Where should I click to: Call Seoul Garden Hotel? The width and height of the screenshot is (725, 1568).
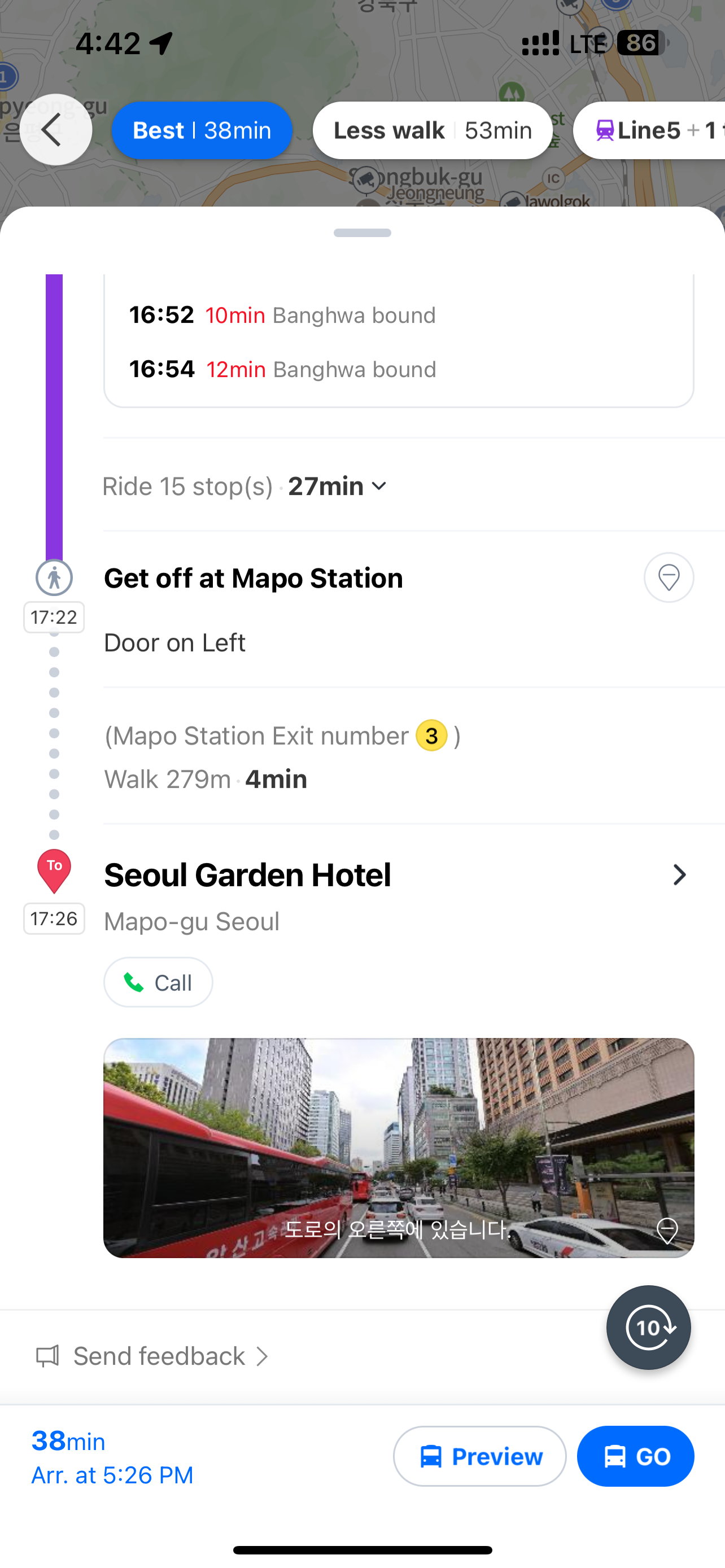click(158, 983)
